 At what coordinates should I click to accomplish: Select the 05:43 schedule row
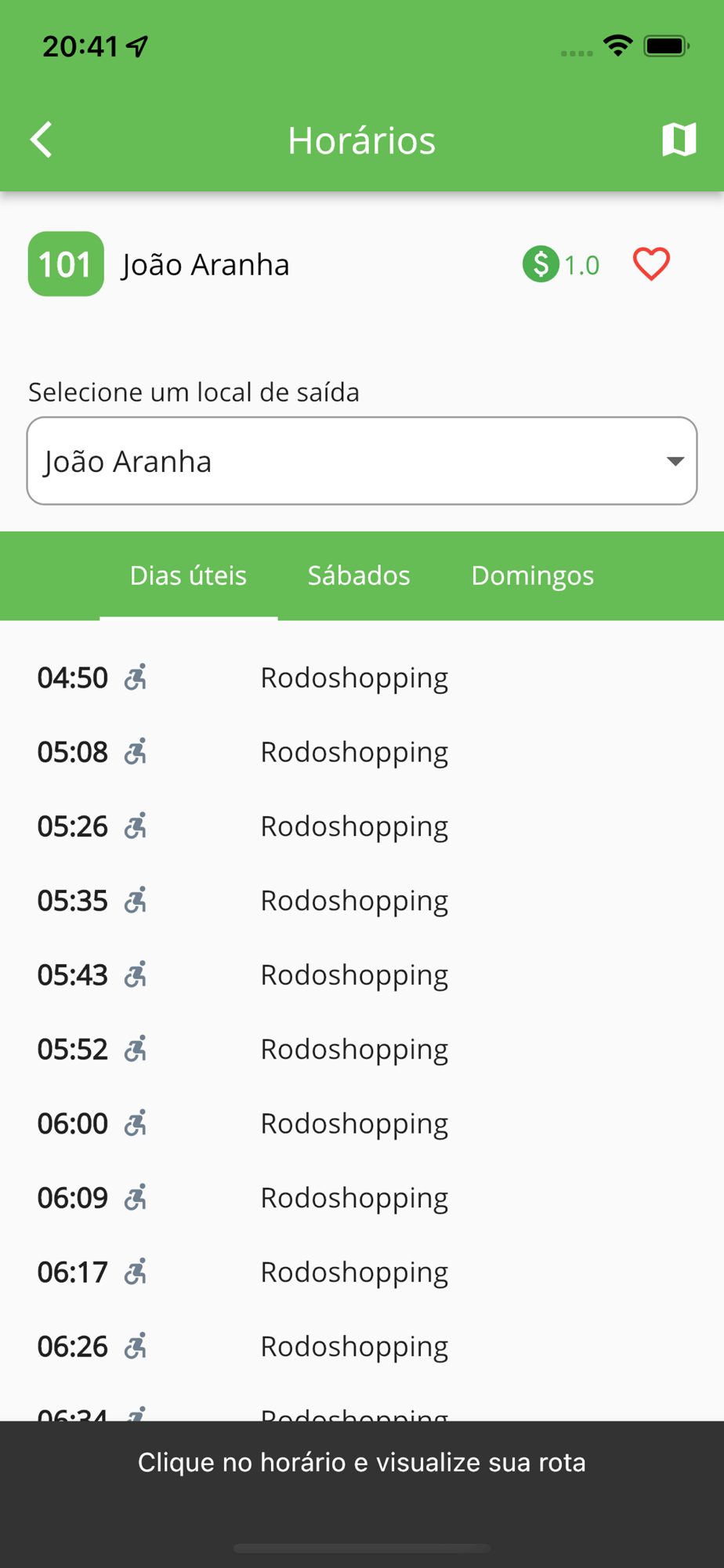tap(362, 975)
